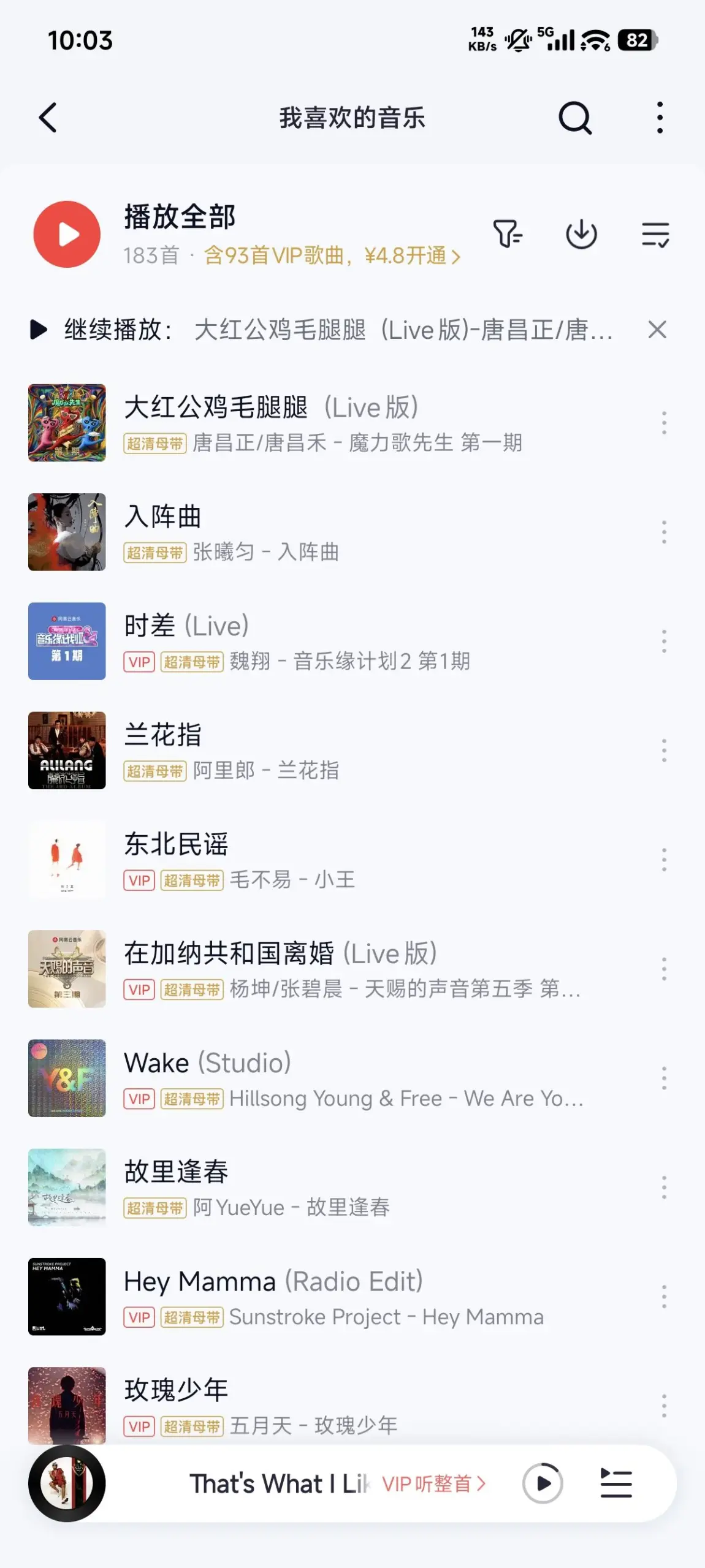Open the song filter icon
Viewport: 705px width, 1568px height.
pos(508,234)
